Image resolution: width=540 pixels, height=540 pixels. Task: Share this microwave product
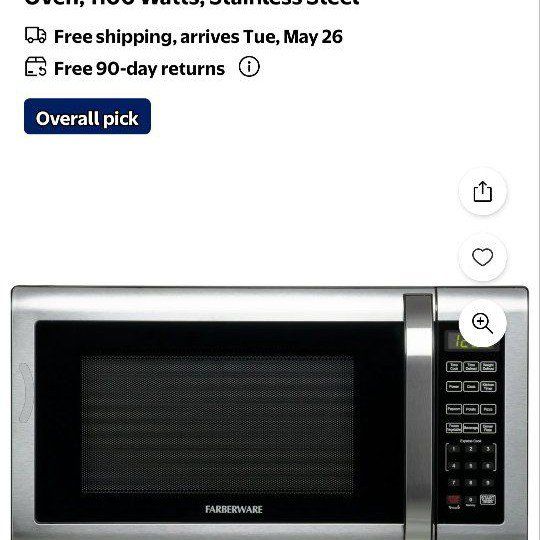[x=482, y=191]
